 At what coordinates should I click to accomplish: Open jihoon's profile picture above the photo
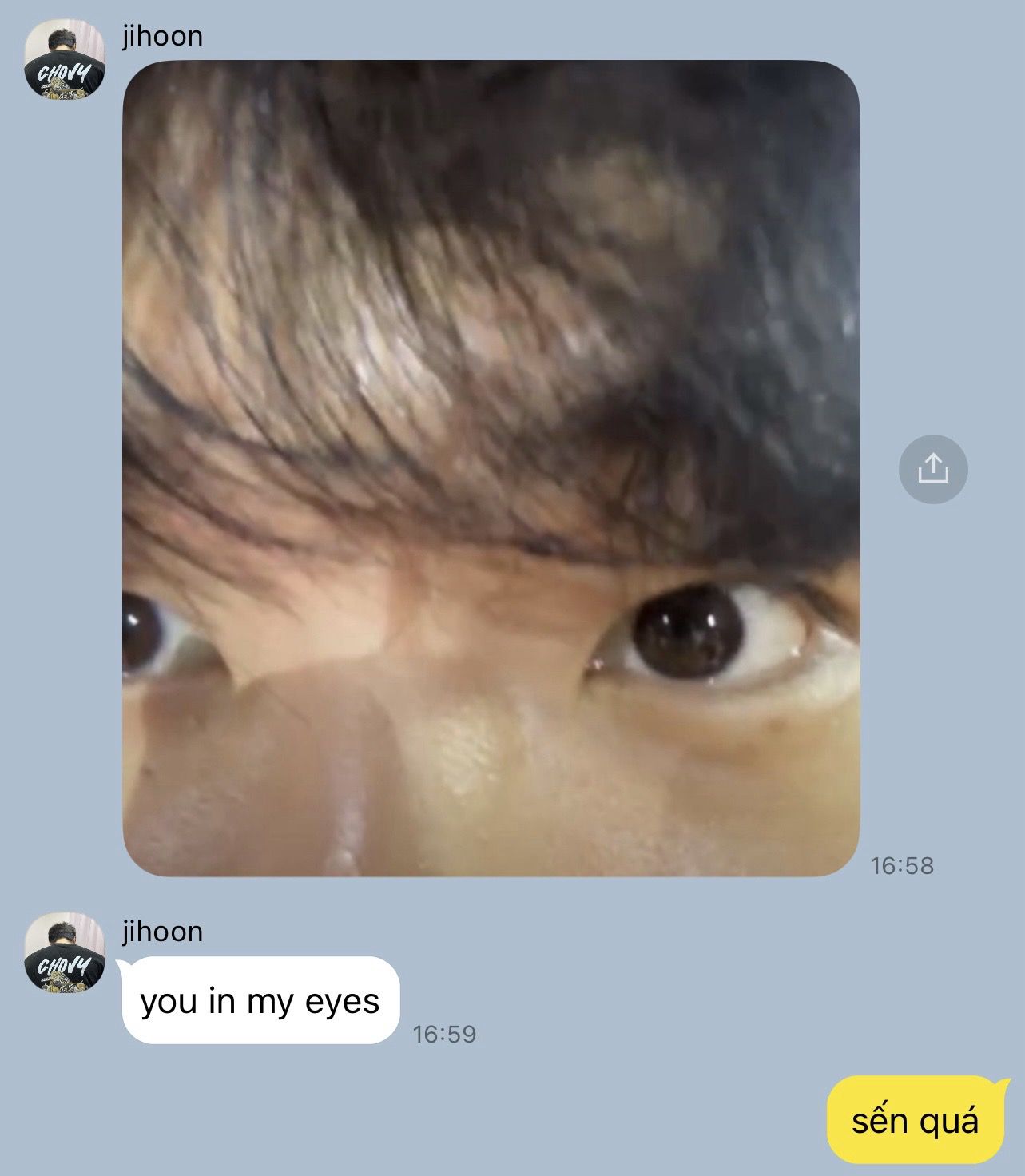[65, 58]
